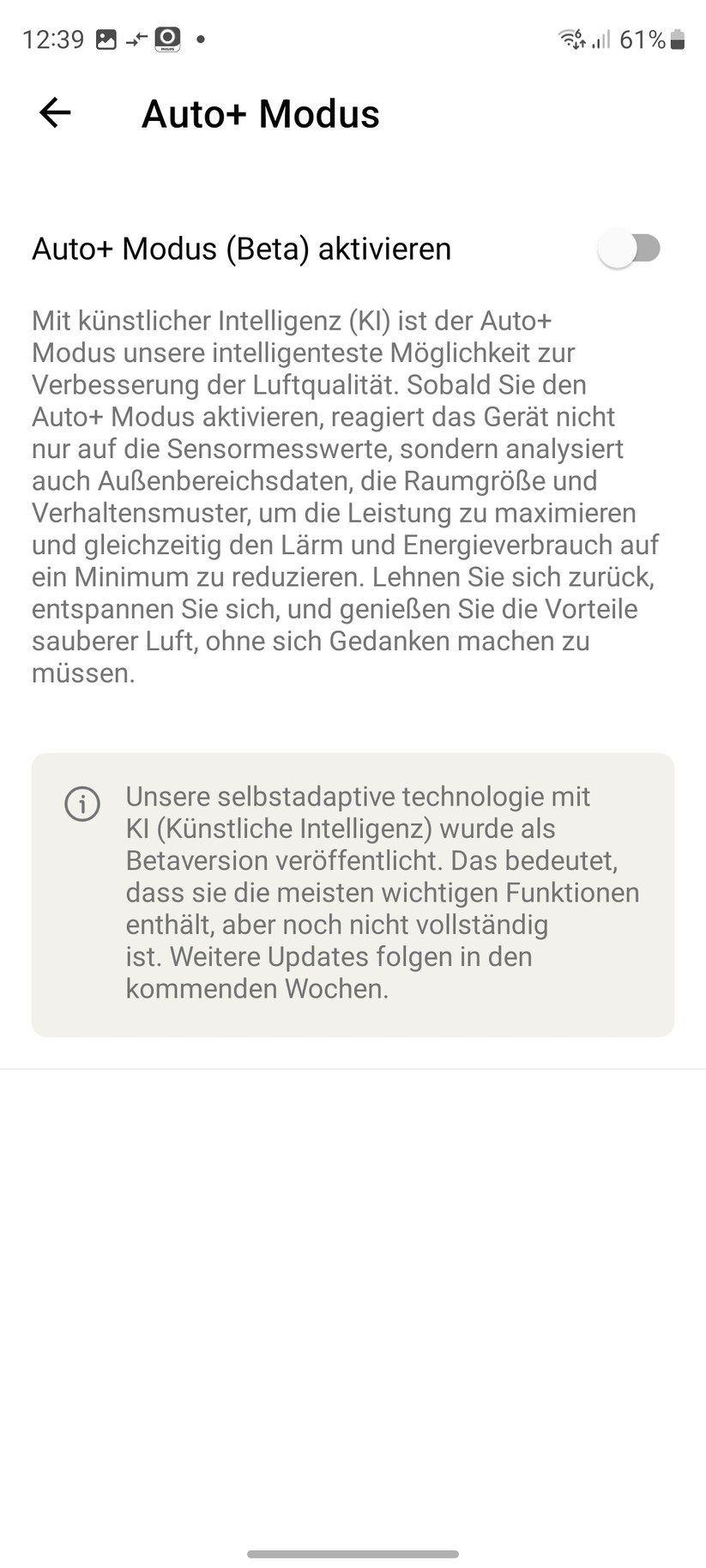Go back using the arrow at top left
Image resolution: width=706 pixels, height=1568 pixels.
(54, 112)
